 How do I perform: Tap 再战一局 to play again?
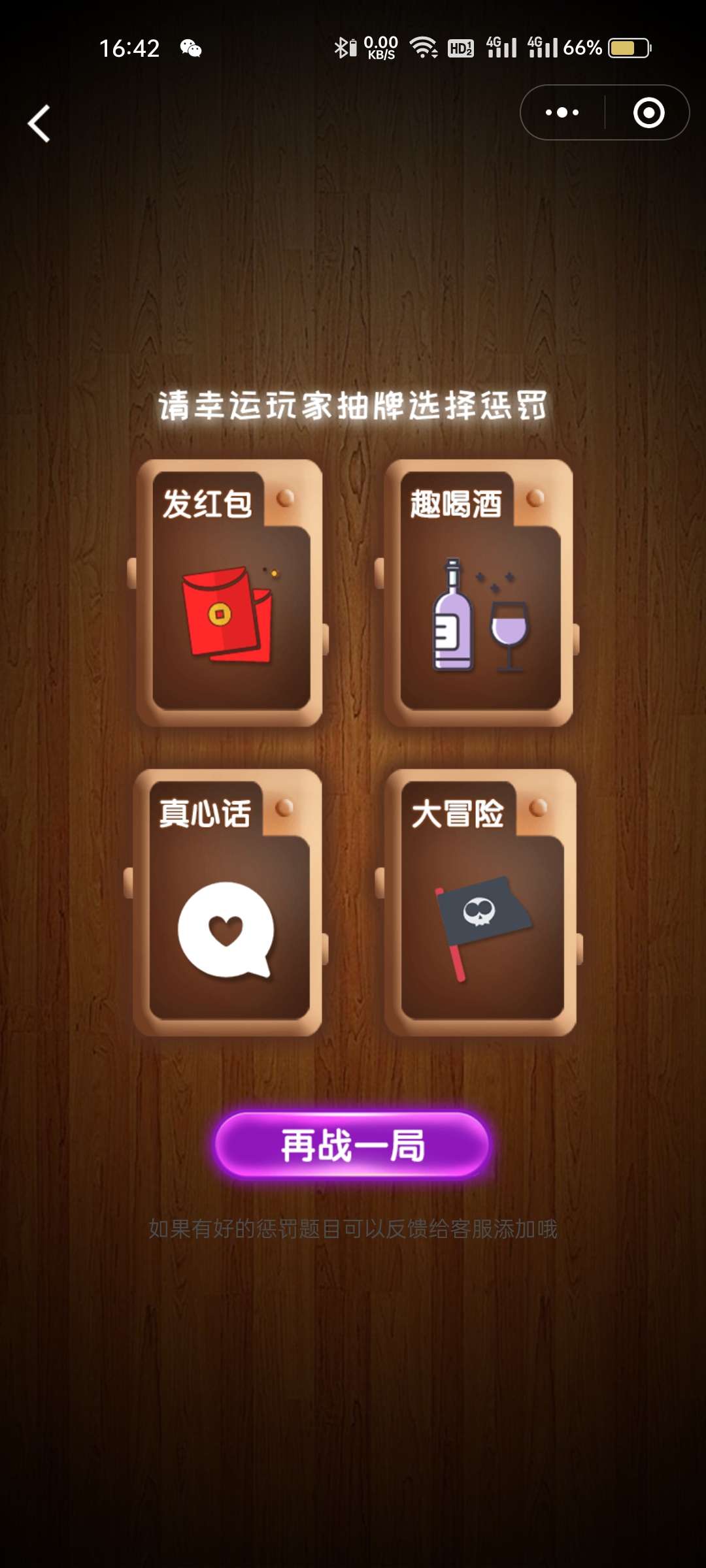pos(352,1145)
